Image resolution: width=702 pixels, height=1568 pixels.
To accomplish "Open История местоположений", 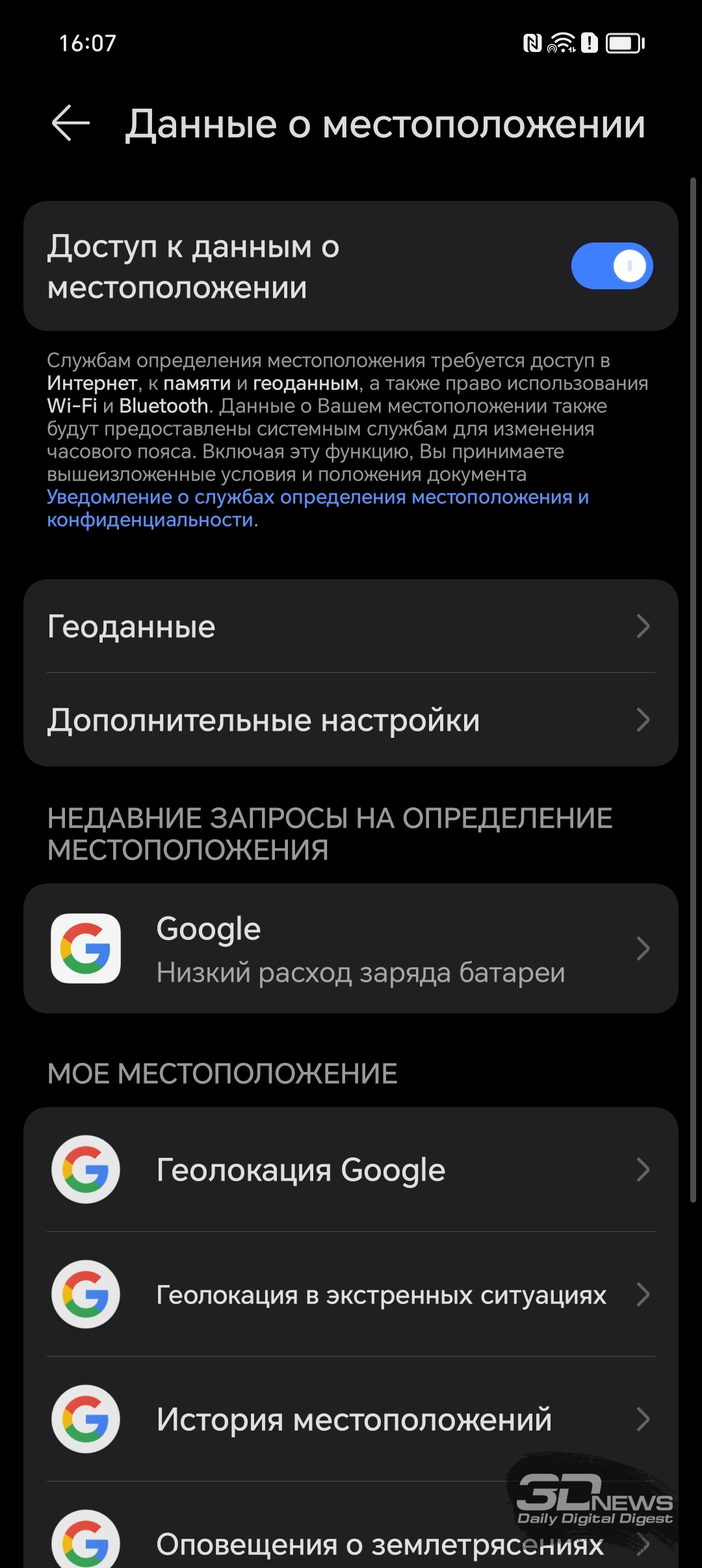I will pos(351,1419).
